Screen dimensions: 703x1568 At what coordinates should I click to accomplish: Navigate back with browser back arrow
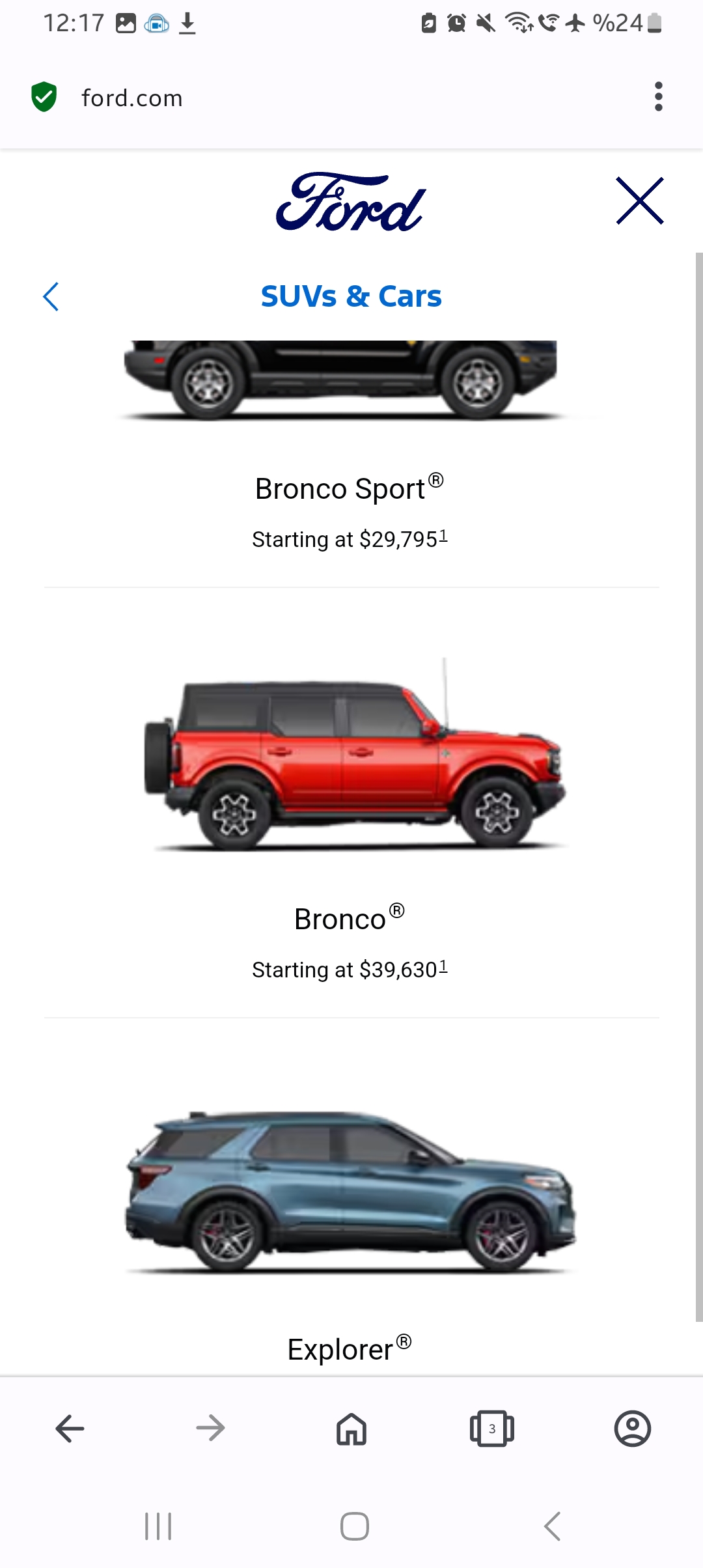pos(70,1429)
